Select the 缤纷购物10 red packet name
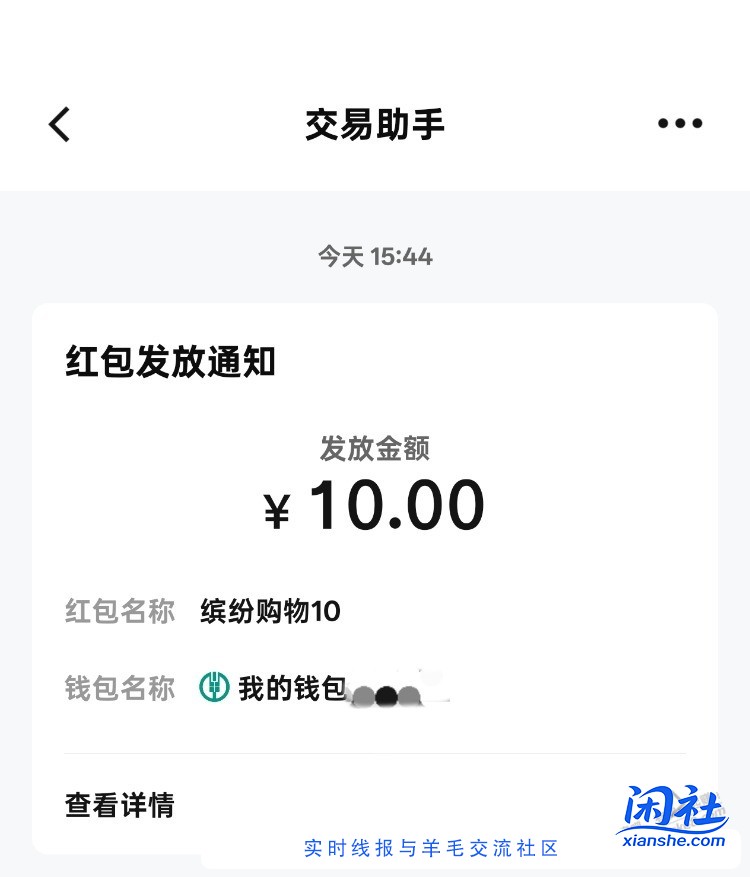Screen dimensions: 750x877 (x=268, y=612)
